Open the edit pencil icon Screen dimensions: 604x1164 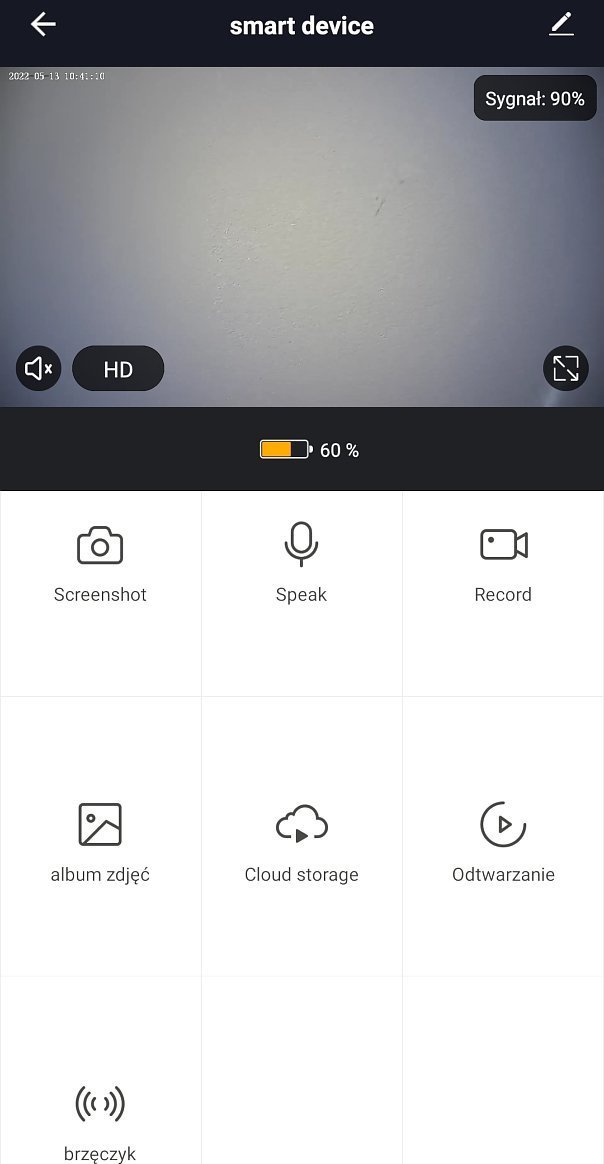click(562, 24)
